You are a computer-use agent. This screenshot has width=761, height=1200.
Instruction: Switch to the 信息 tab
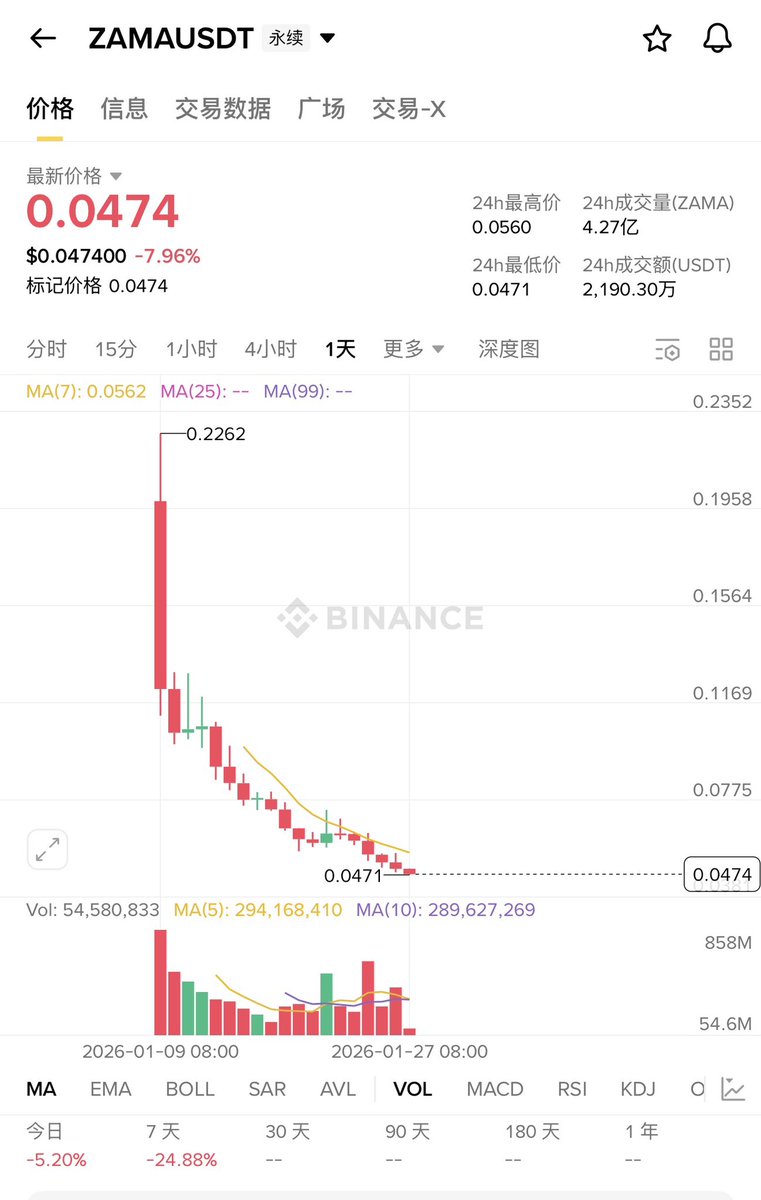click(x=124, y=109)
